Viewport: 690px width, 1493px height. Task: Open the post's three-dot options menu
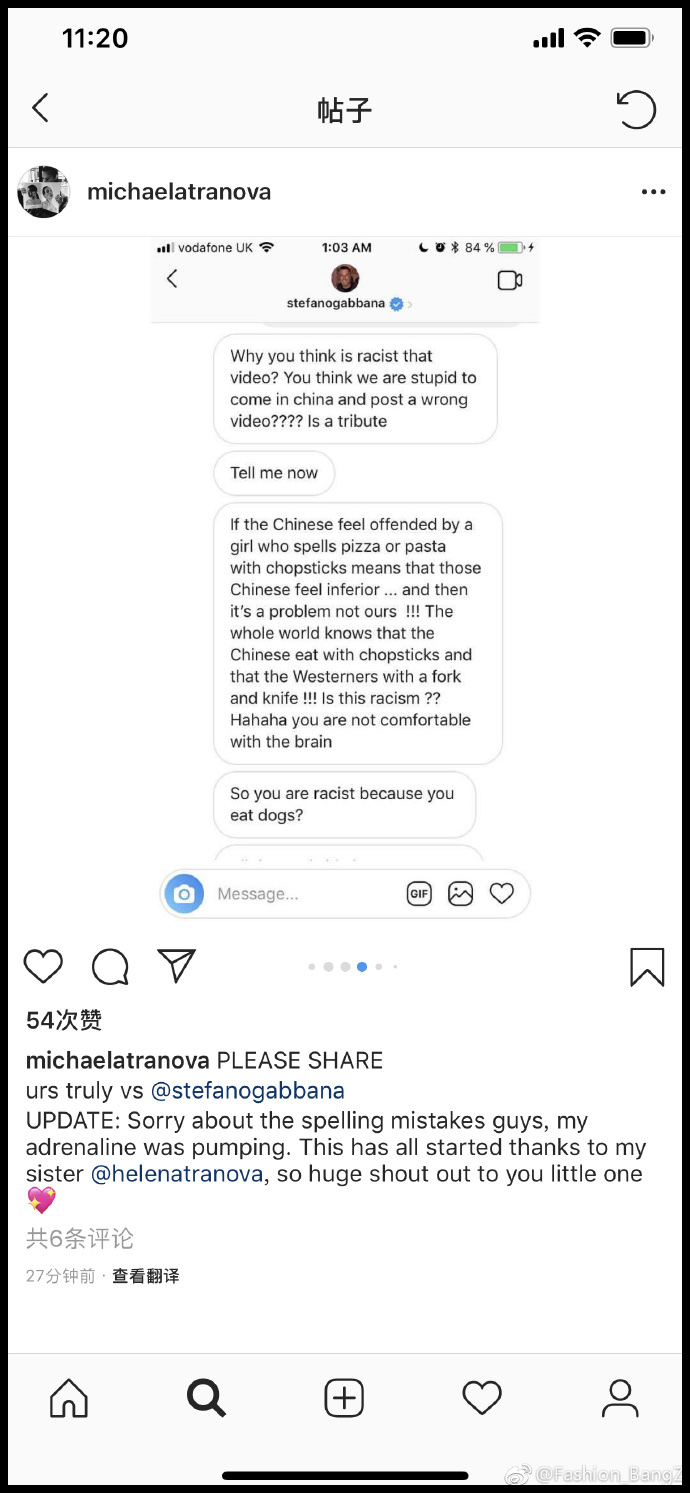[653, 192]
